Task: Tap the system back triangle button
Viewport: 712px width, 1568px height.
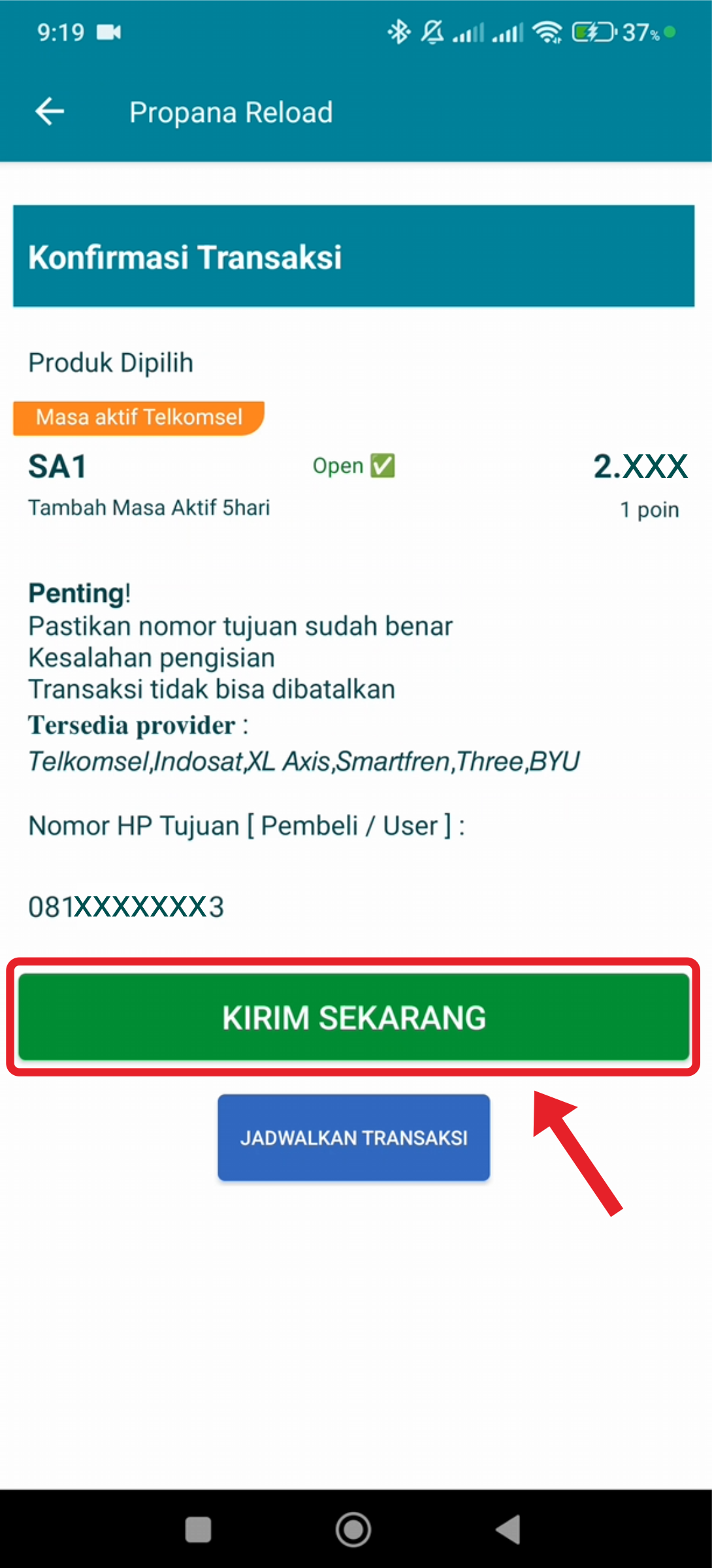Action: pos(508,1529)
